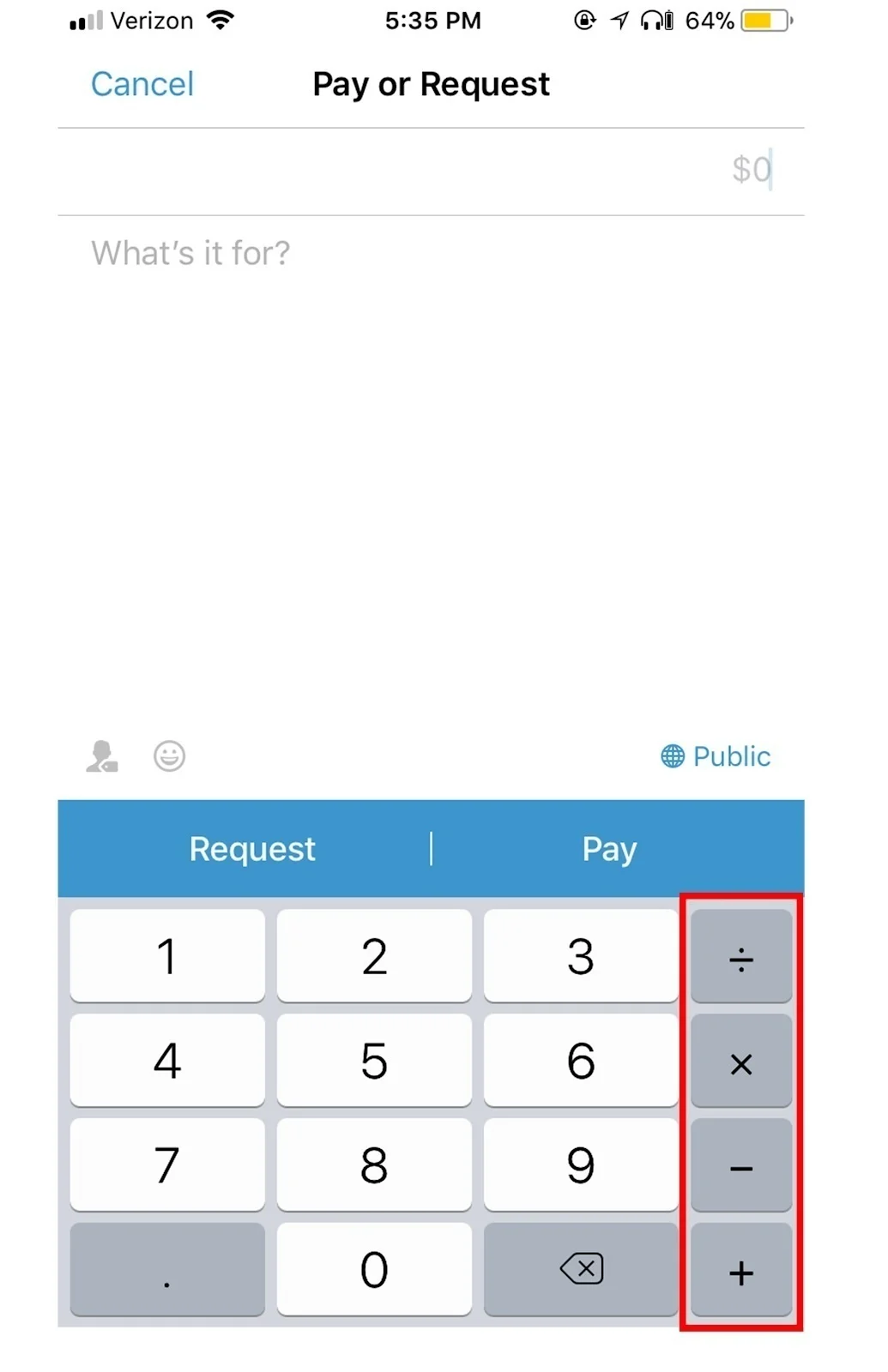Tap the multiply operator key

click(741, 1061)
